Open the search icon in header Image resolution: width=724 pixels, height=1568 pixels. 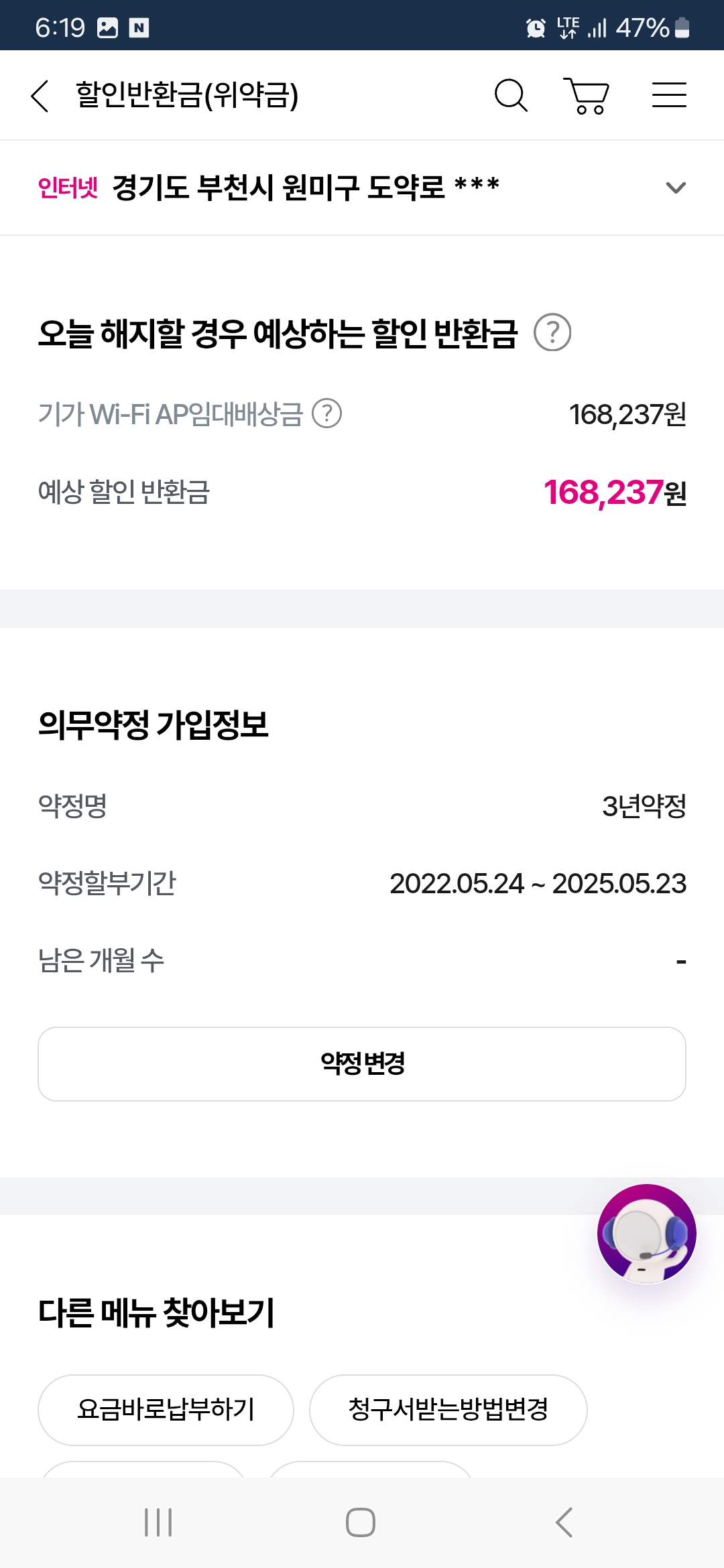511,95
